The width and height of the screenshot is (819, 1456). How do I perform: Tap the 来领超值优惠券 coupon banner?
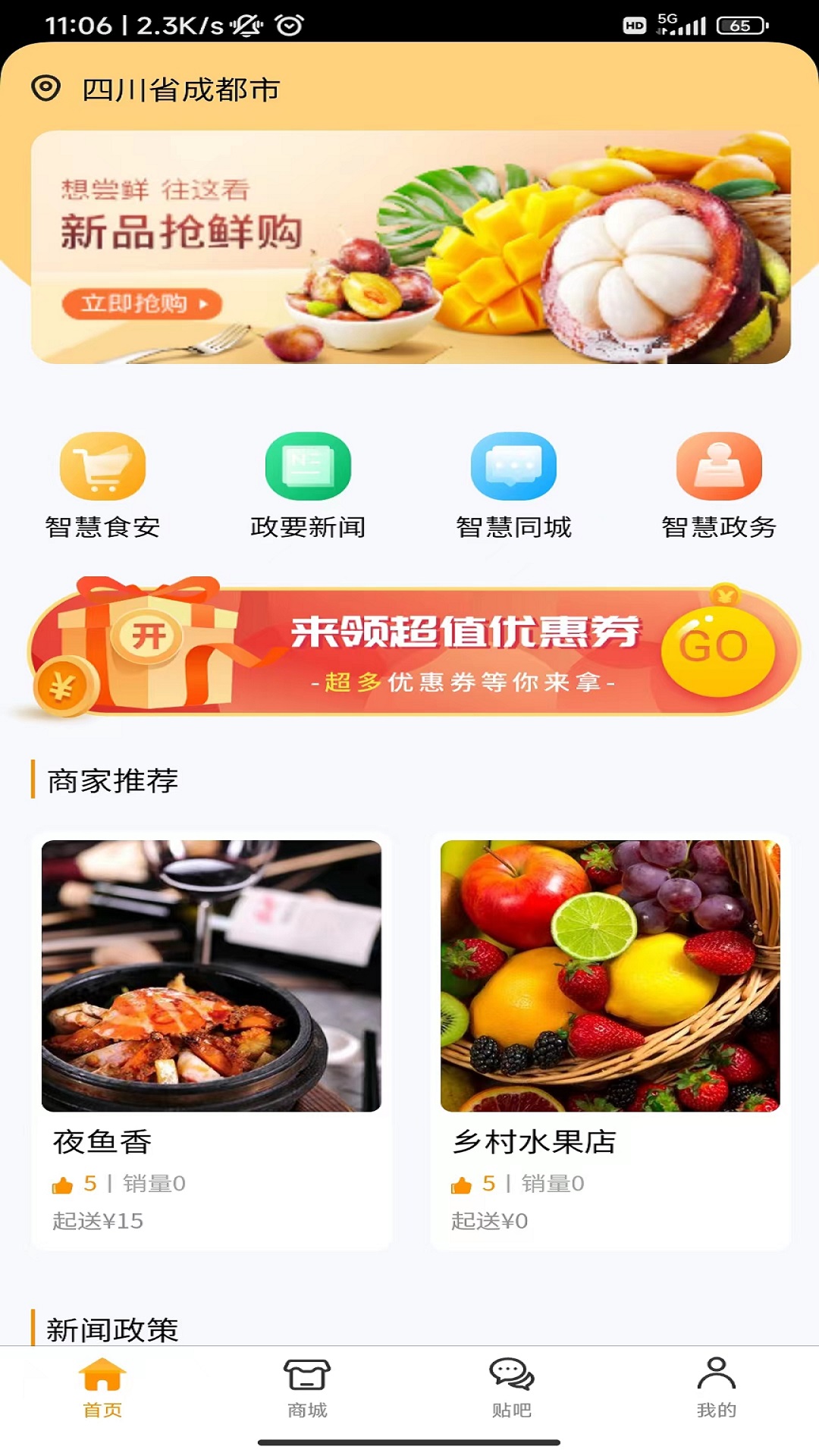(x=413, y=649)
